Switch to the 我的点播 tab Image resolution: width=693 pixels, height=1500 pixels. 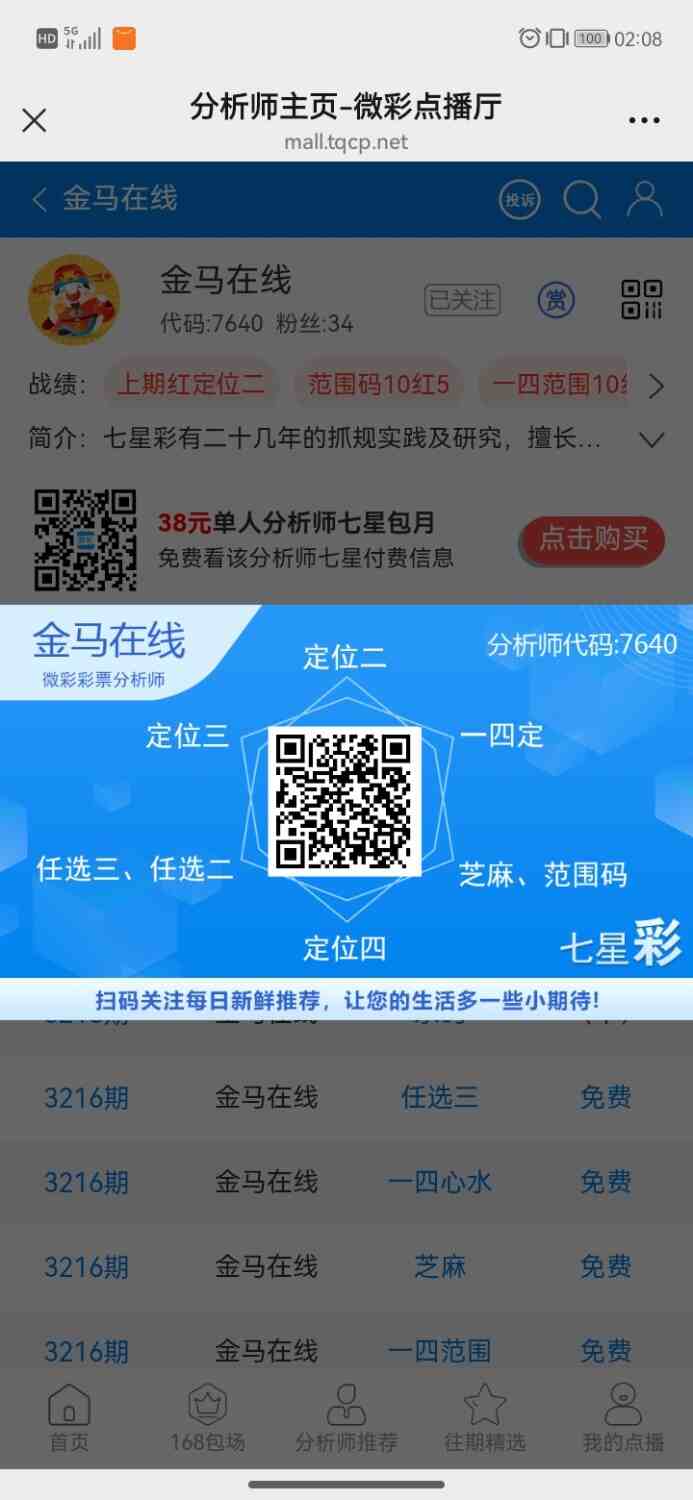(x=623, y=1418)
